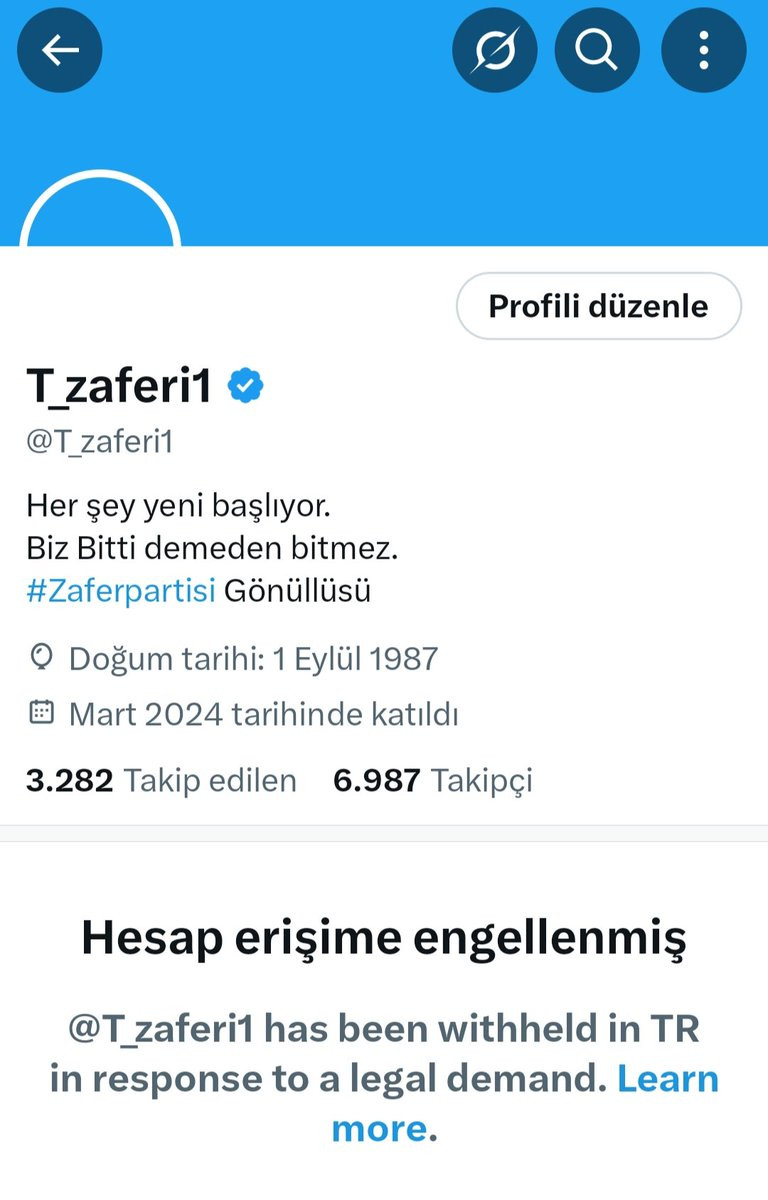Viewport: 768px width, 1200px height.
Task: Tap the Profili düzenle button
Action: [598, 306]
